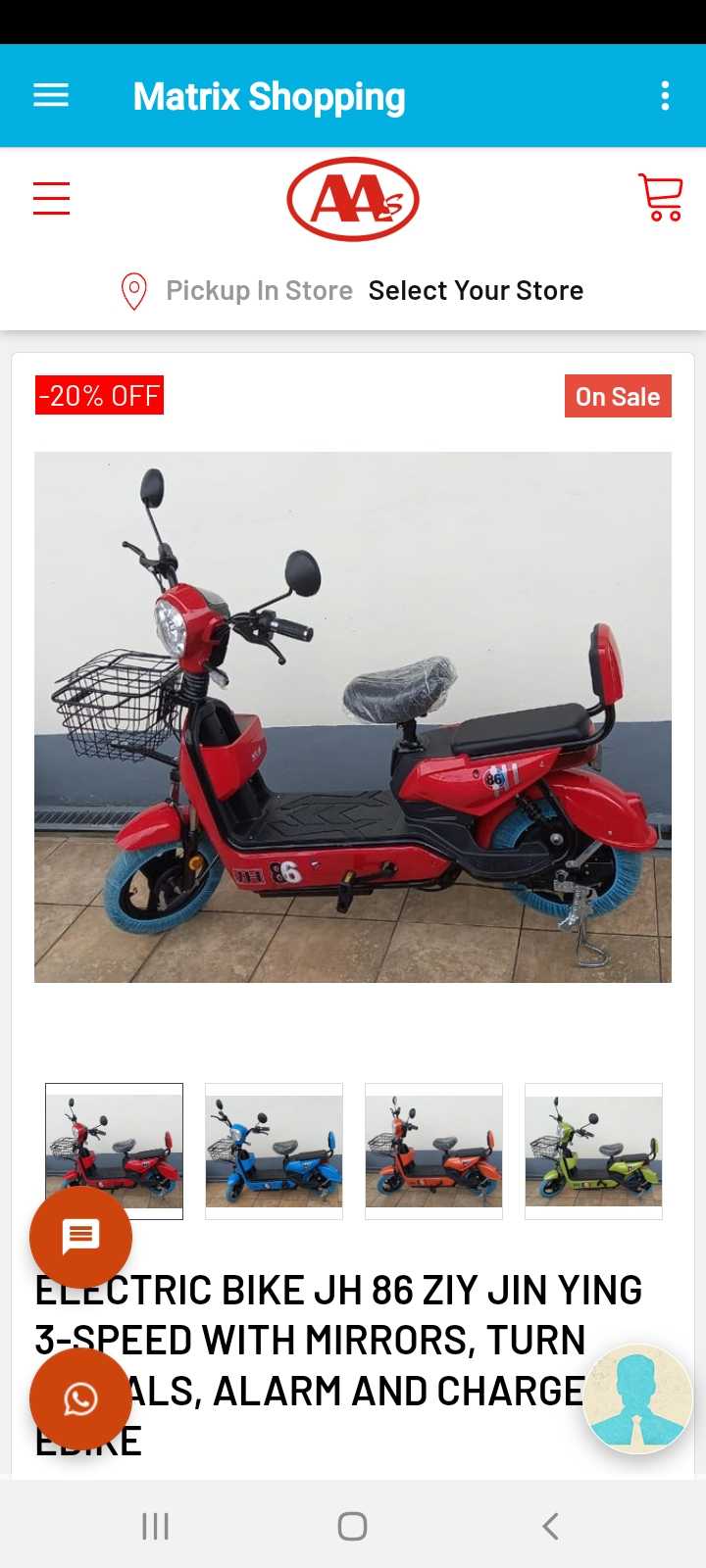Expand the red store menu icon
Screen dimensions: 706x1568
51,198
